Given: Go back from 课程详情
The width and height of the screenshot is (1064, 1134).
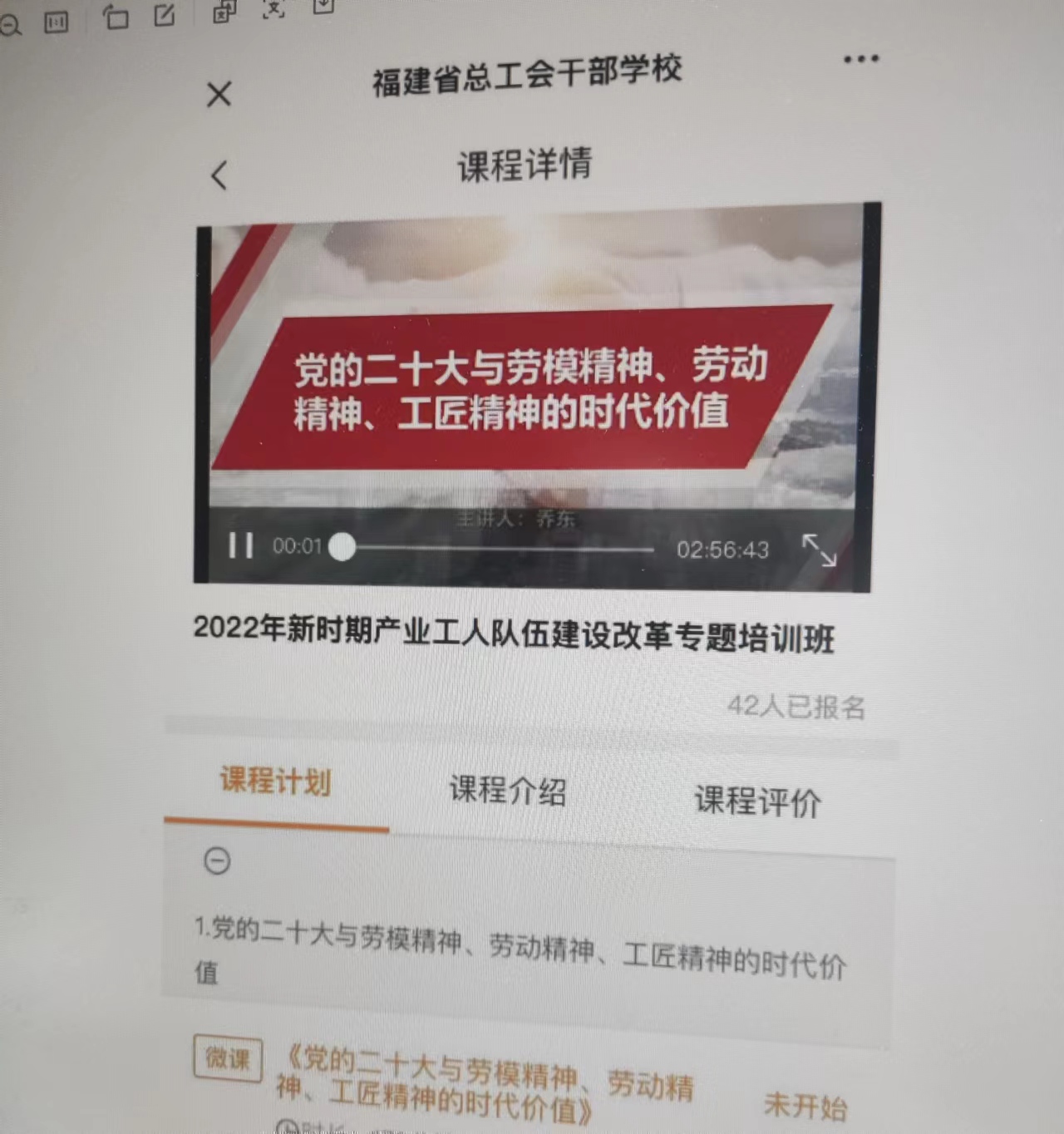Looking at the screenshot, I should coord(219,175).
